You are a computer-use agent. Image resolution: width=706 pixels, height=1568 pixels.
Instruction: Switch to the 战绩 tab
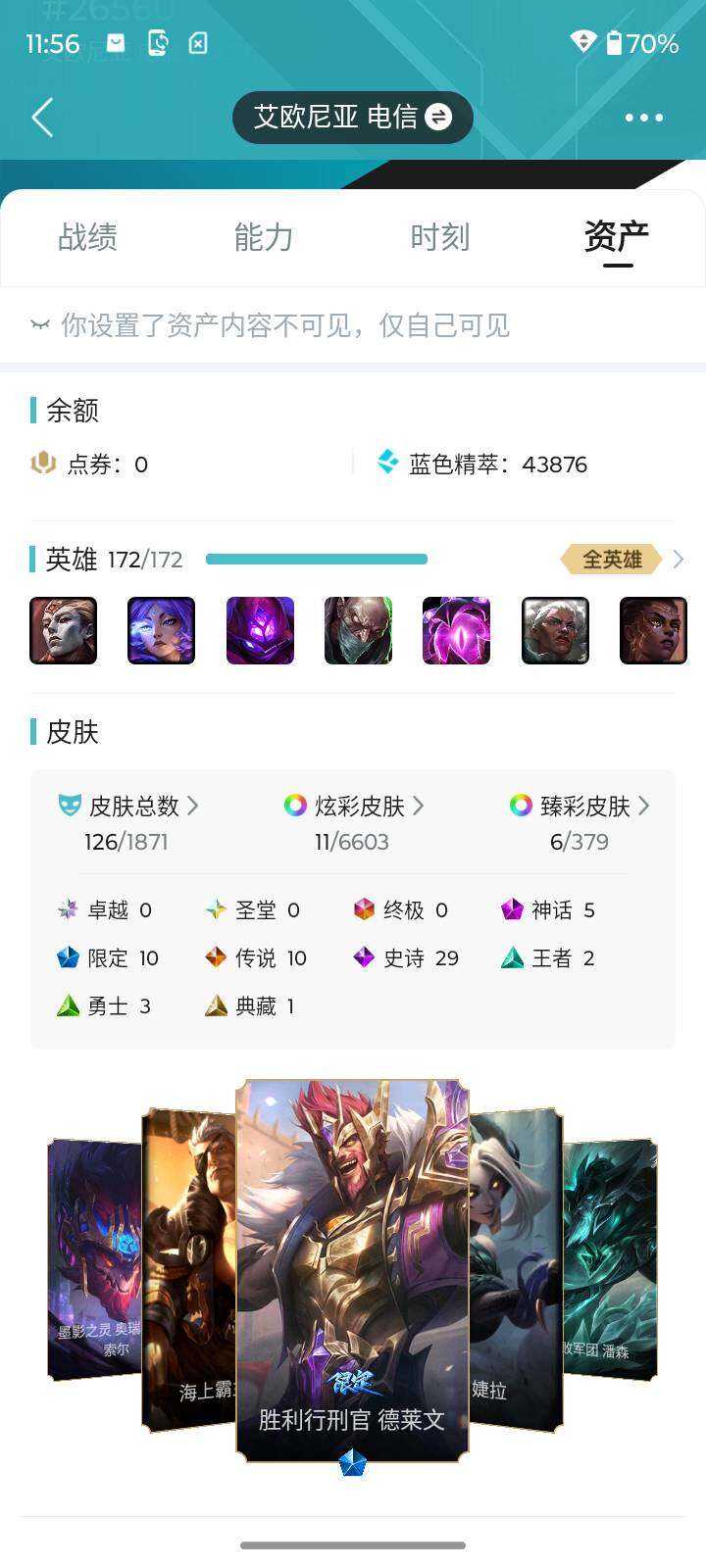[x=87, y=237]
